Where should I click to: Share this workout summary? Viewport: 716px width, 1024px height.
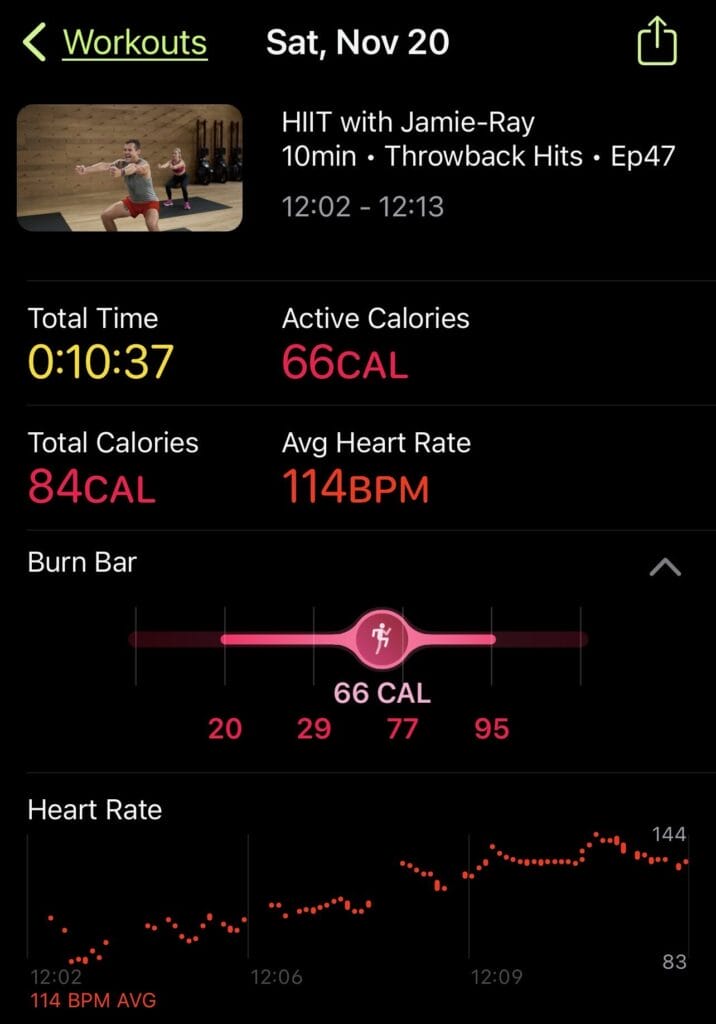pos(657,43)
